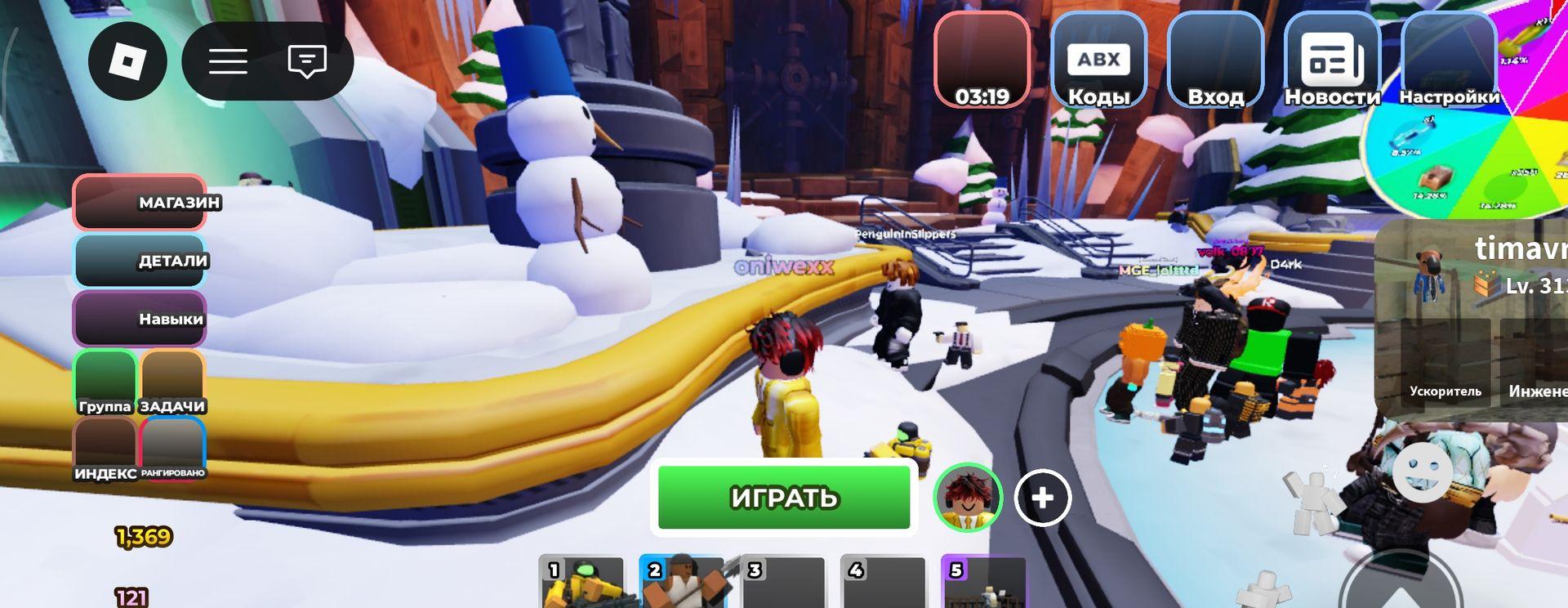The height and width of the screenshot is (608, 1568).
Task: Select hotbar slot 1 unit
Action: click(x=581, y=582)
